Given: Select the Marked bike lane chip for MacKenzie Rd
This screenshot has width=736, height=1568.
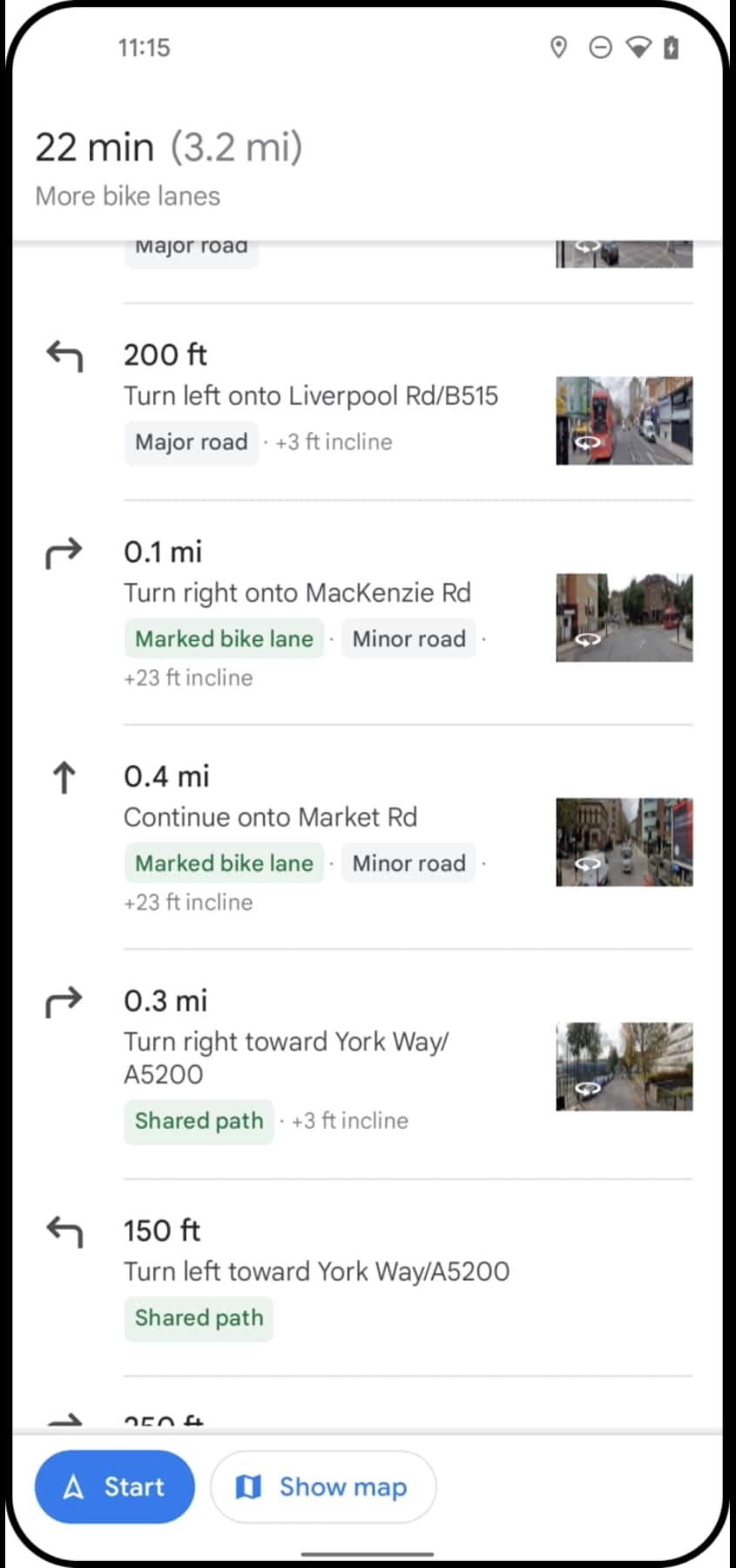Looking at the screenshot, I should (224, 639).
